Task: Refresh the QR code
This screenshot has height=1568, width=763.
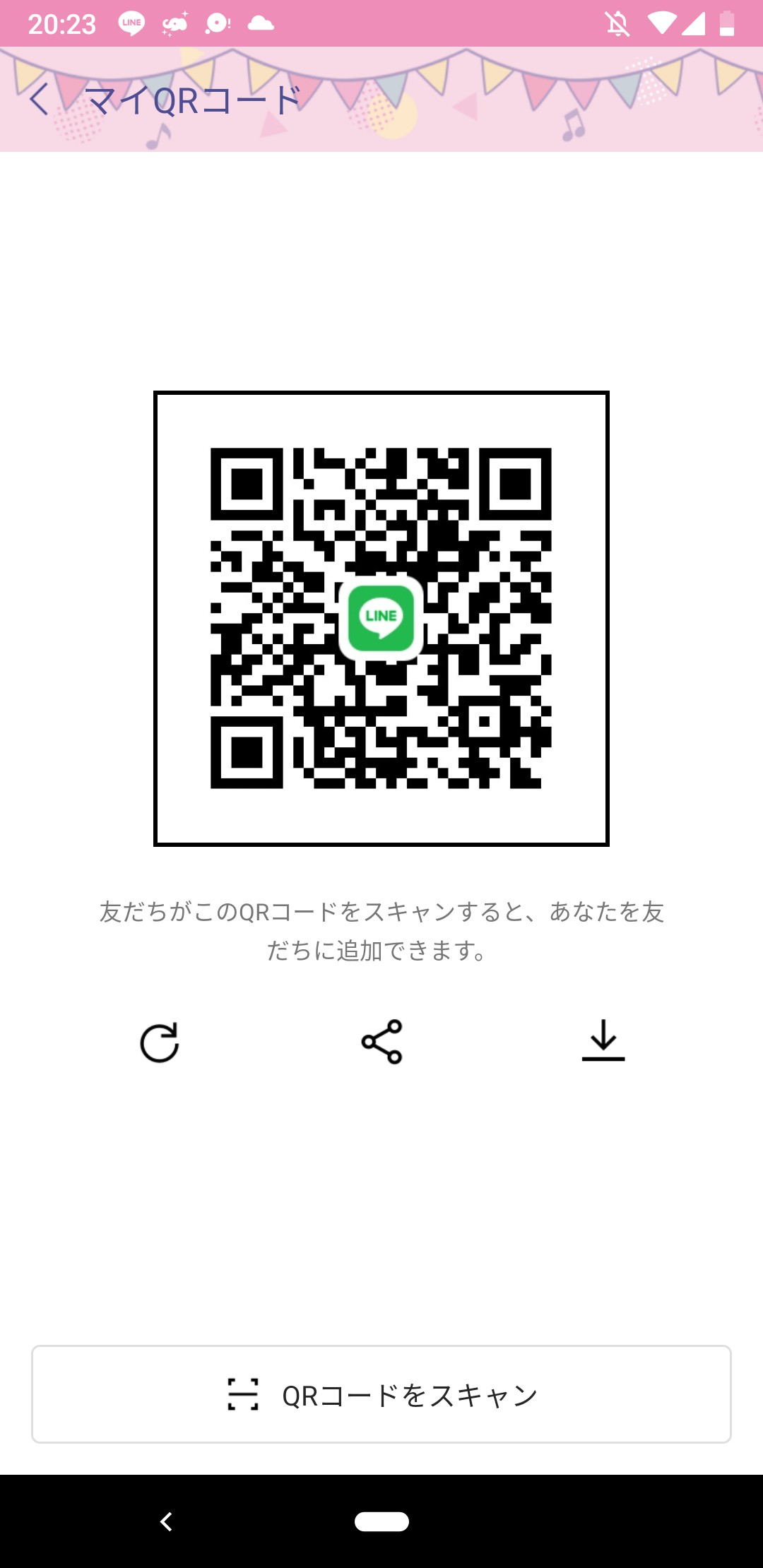Action: (160, 1043)
